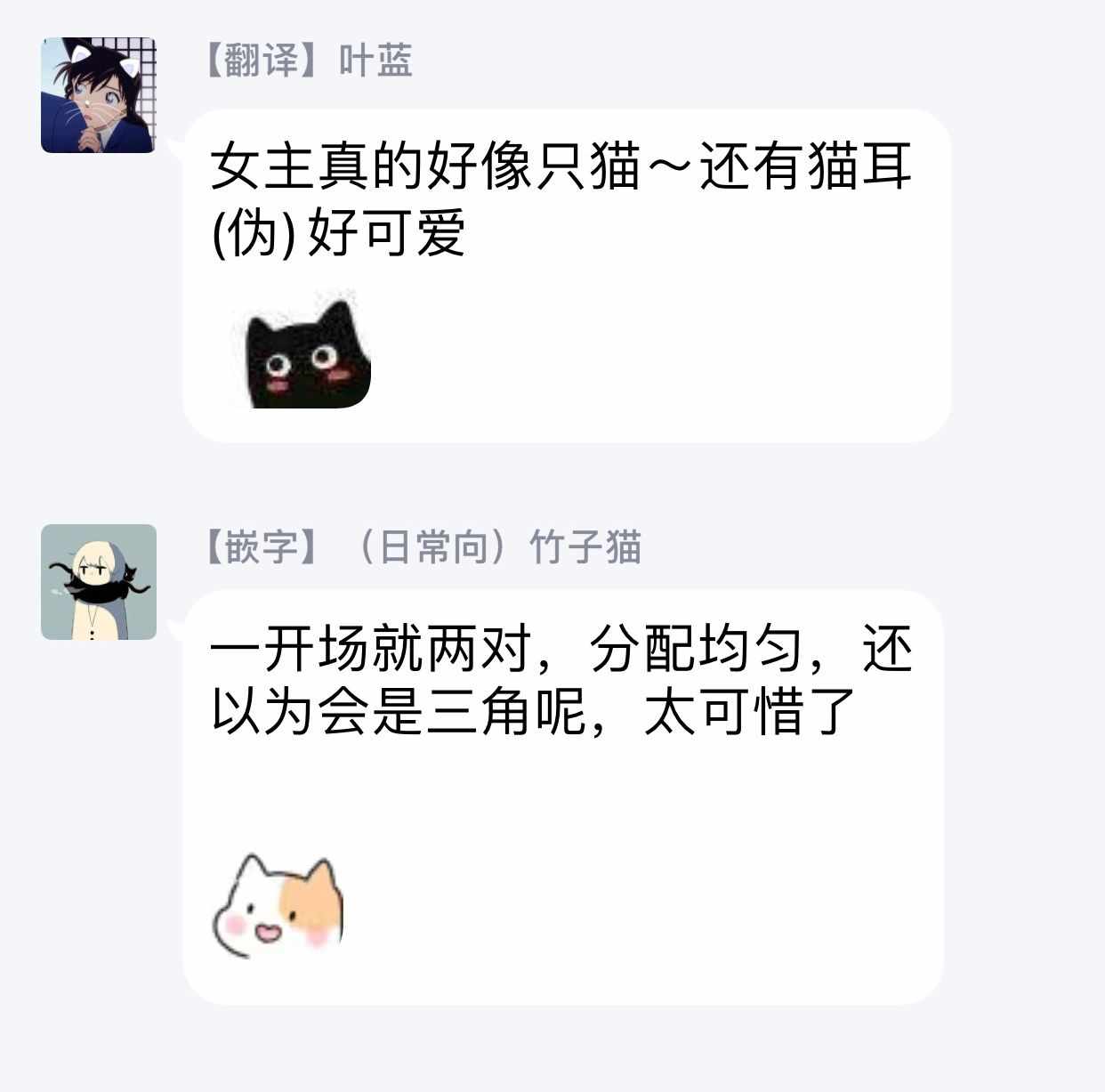Open 叶蓝's profile avatar
This screenshot has width=1105, height=1092.
[99, 95]
